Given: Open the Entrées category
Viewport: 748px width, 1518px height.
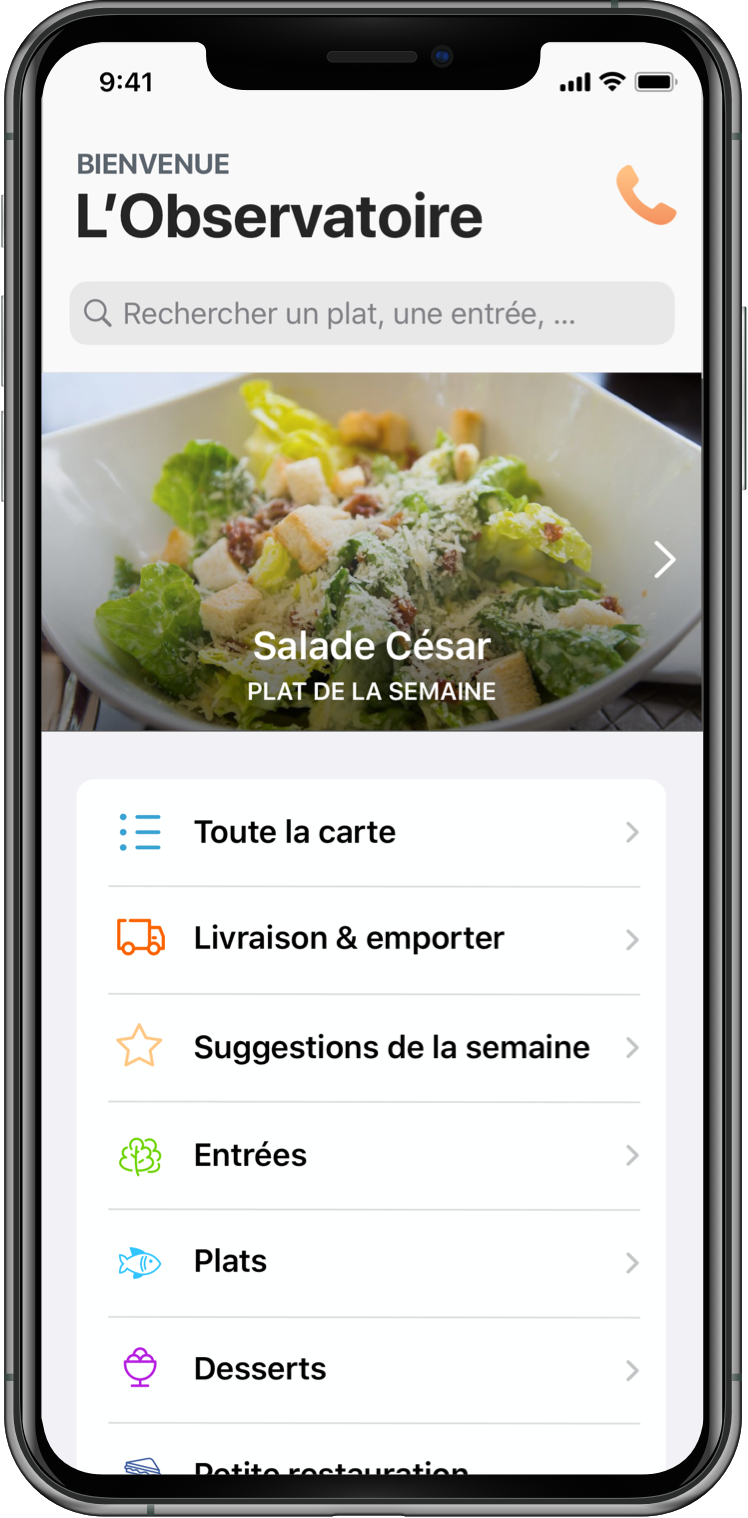Looking at the screenshot, I should point(372,1155).
